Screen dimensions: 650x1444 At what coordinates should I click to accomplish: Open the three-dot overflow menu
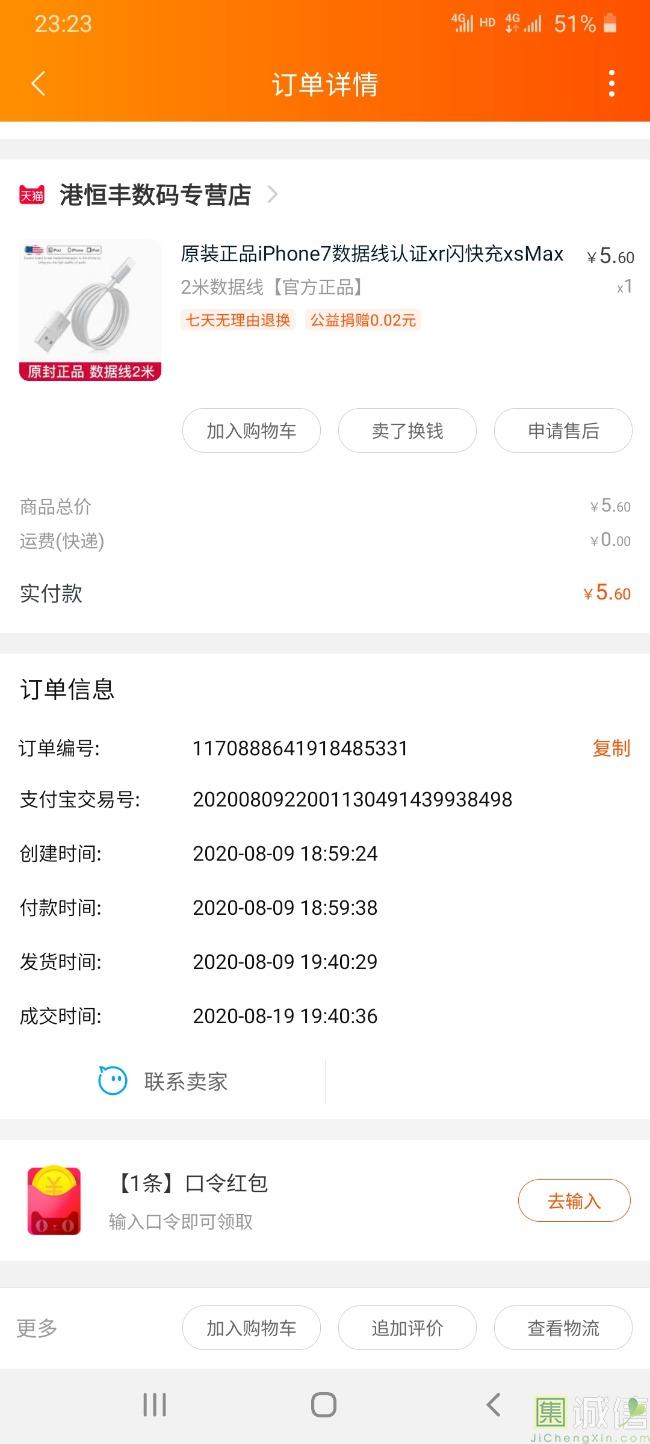tap(611, 84)
